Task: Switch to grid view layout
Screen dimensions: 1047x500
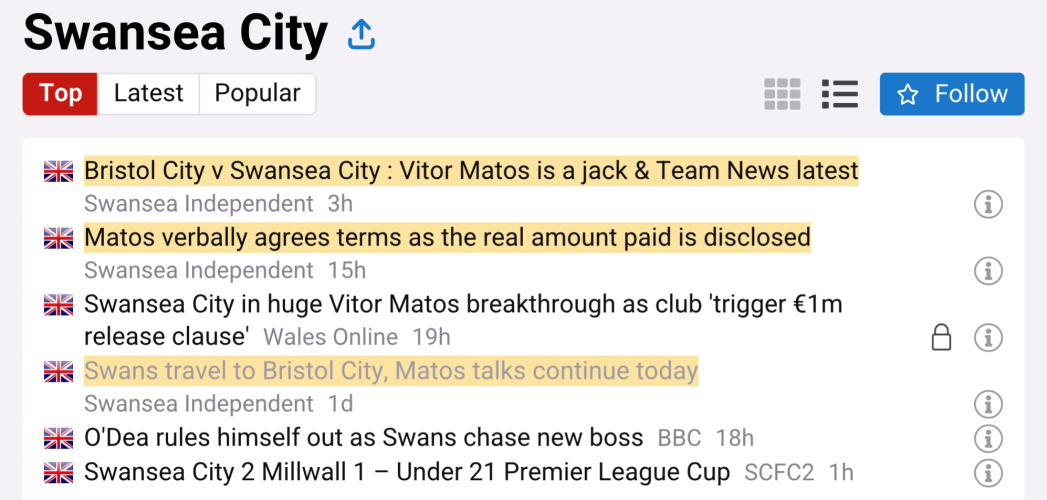Action: tap(782, 94)
